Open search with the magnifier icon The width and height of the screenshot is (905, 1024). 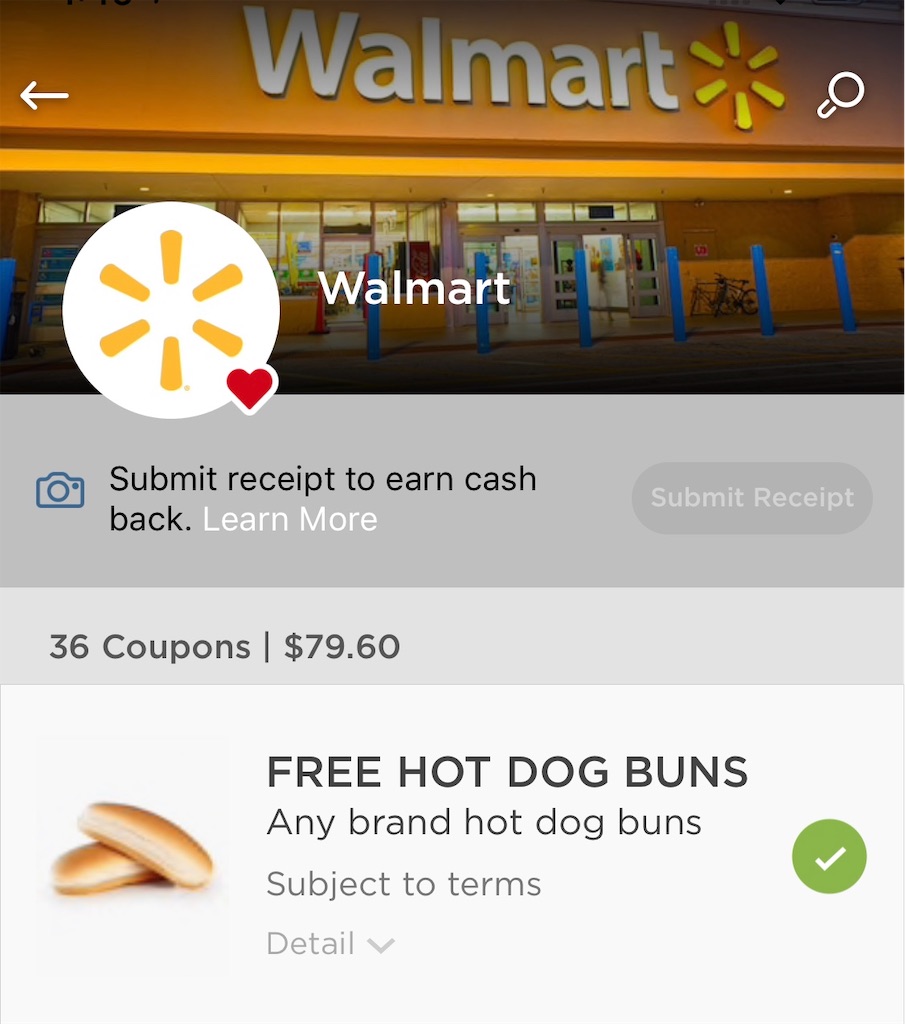840,96
